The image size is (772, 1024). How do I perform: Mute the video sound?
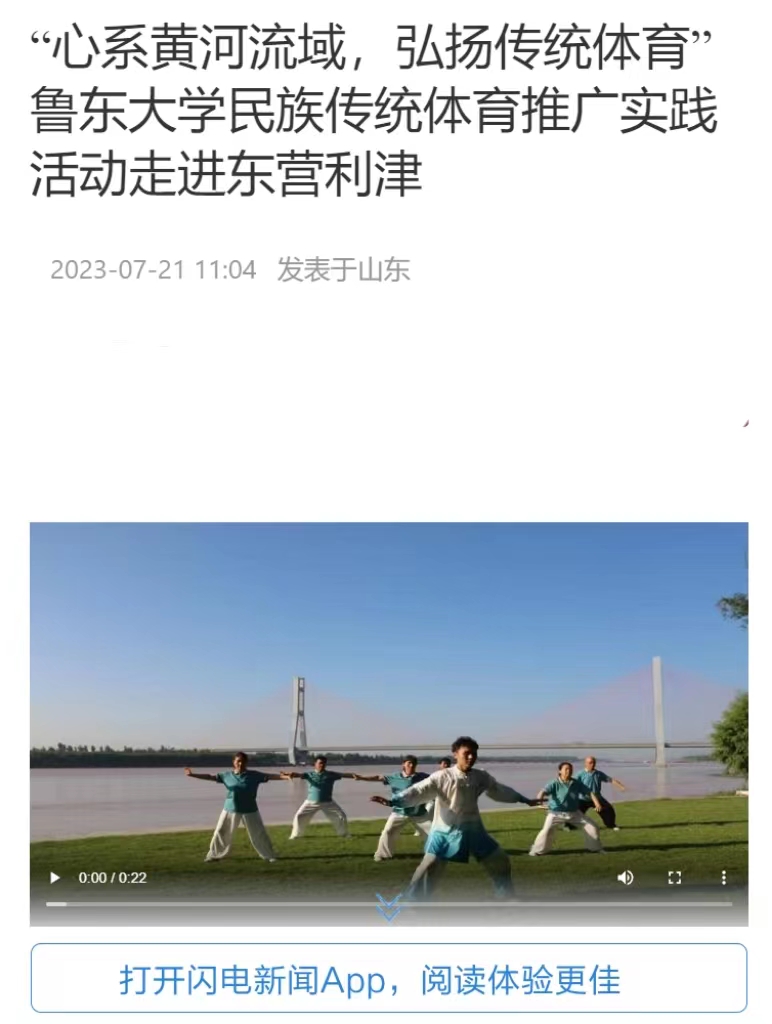click(625, 878)
